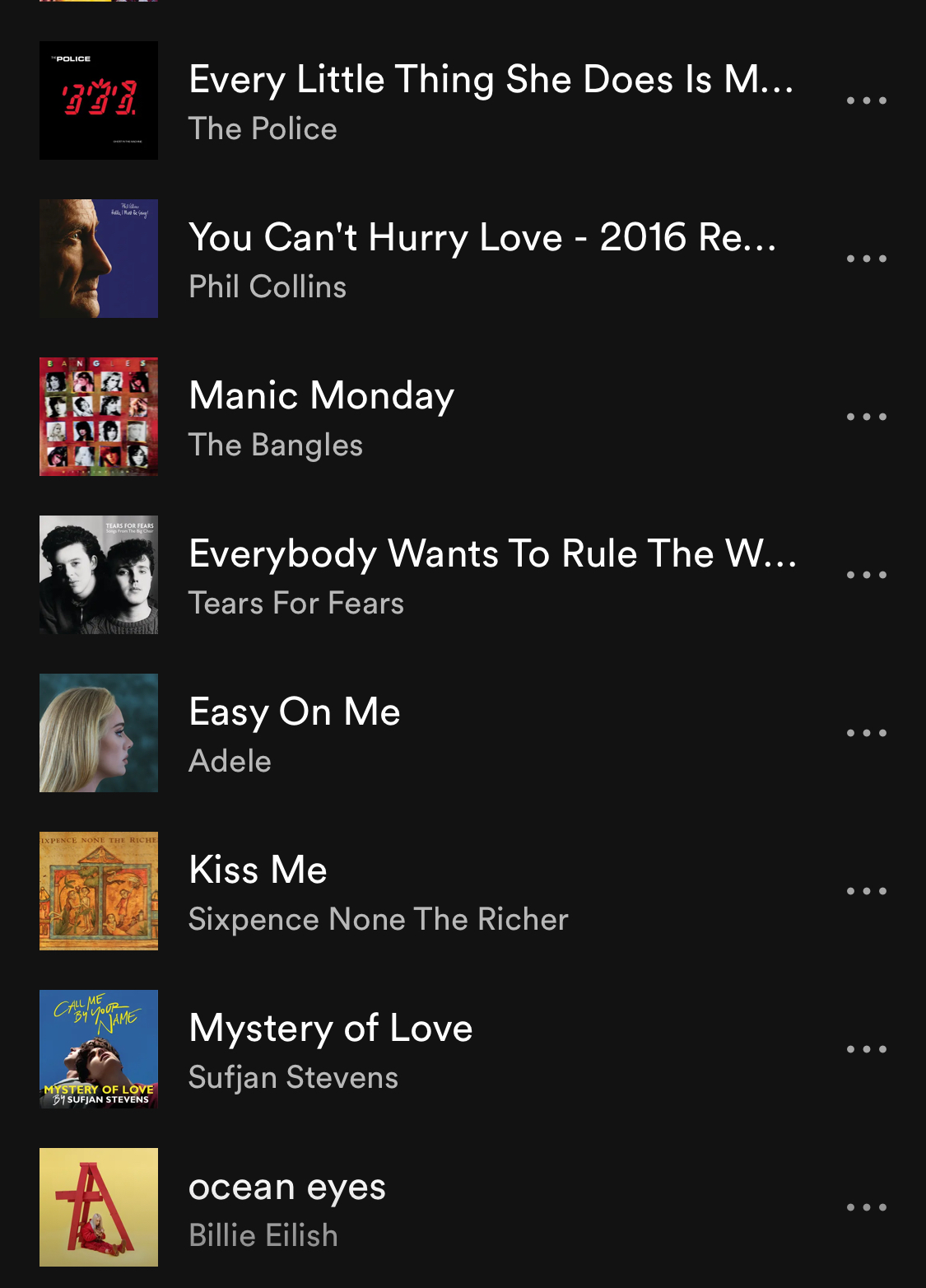
Task: Play Mystery of Love by Sufjan Stevens
Action: pos(331,1029)
